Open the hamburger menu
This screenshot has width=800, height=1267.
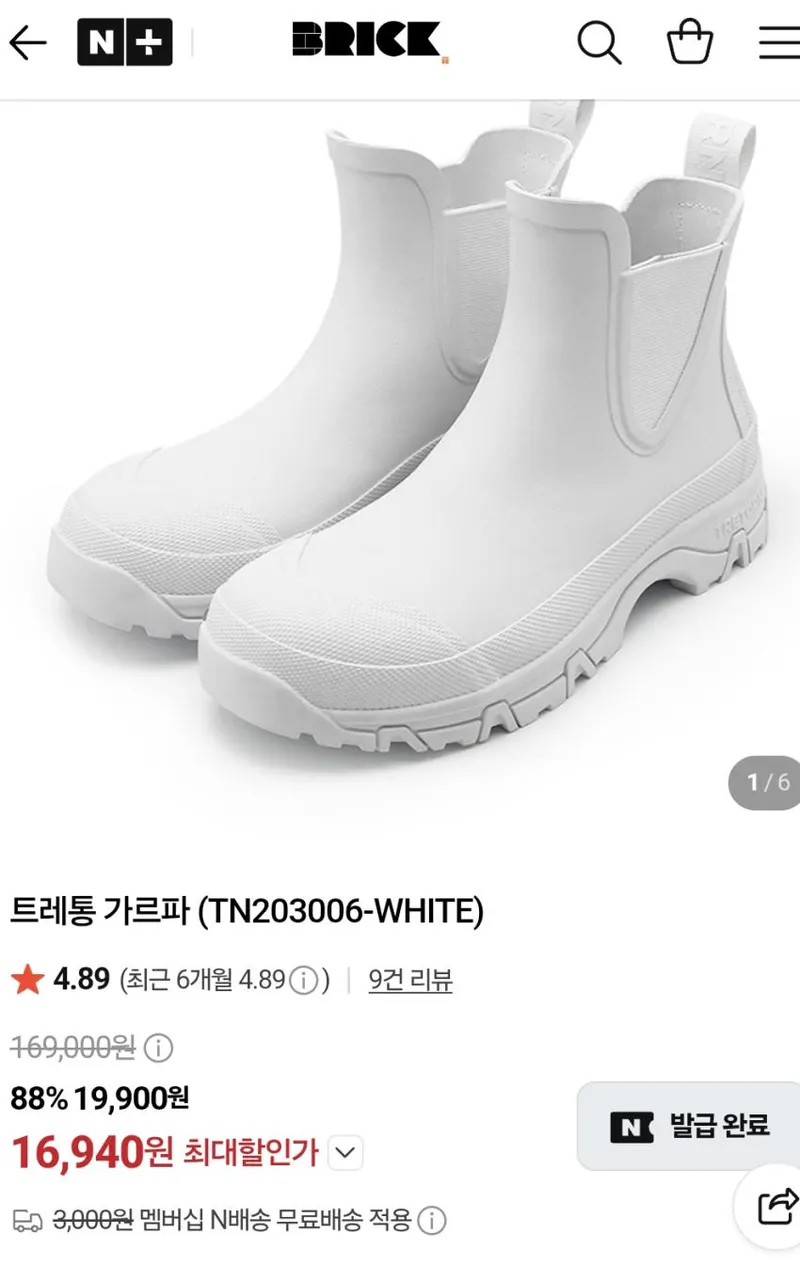[x=779, y=42]
